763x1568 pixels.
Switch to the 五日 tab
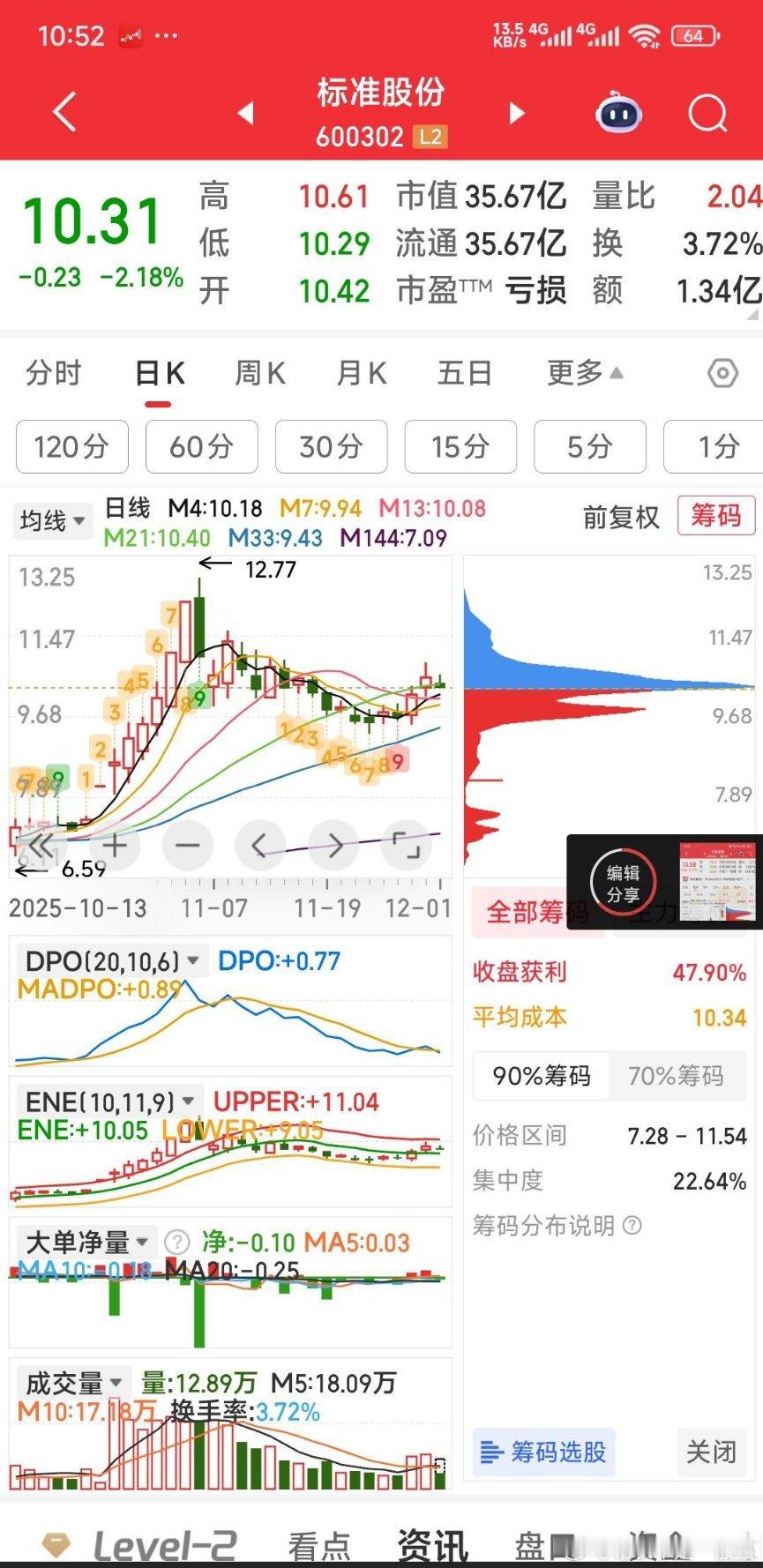coord(465,373)
